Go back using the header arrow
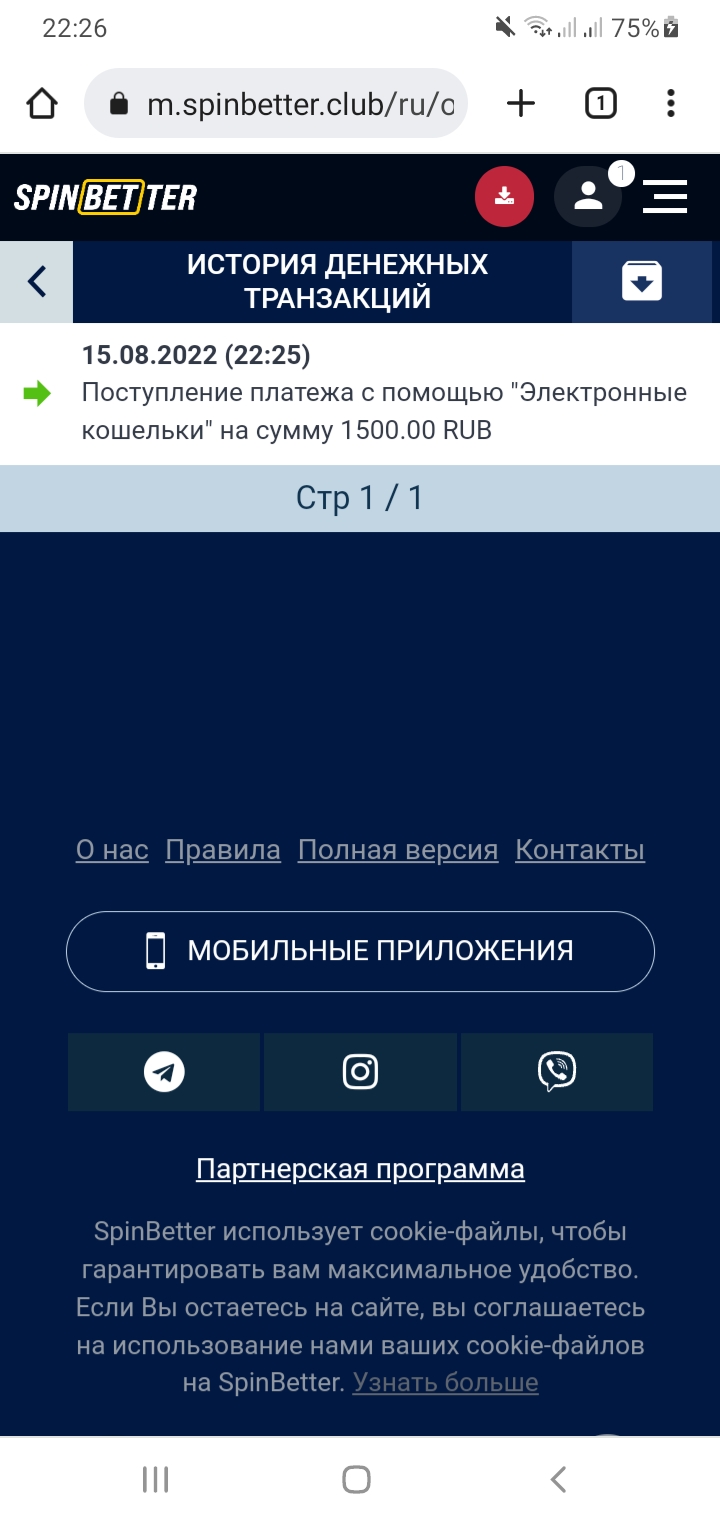The height and width of the screenshot is (1520, 720). 37,281
